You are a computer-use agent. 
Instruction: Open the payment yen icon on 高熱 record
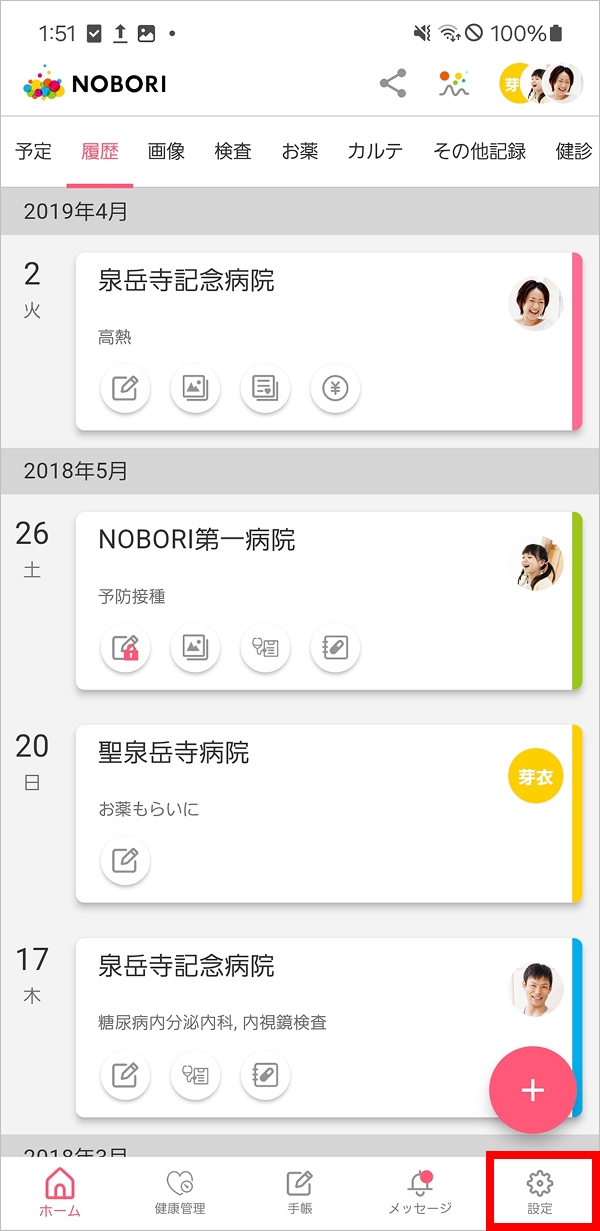335,389
